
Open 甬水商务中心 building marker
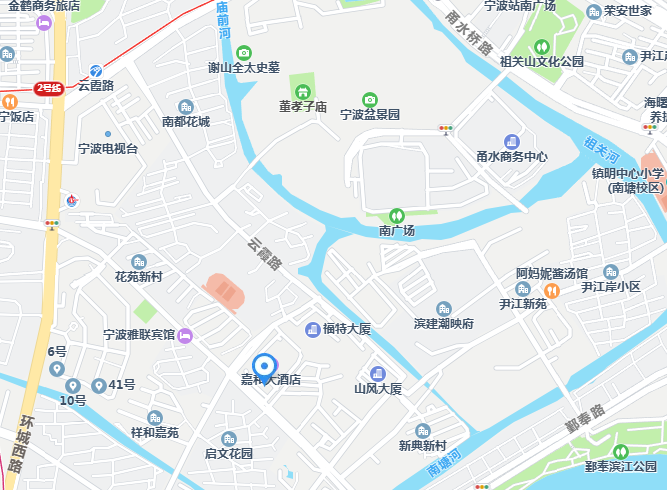[x=512, y=141]
